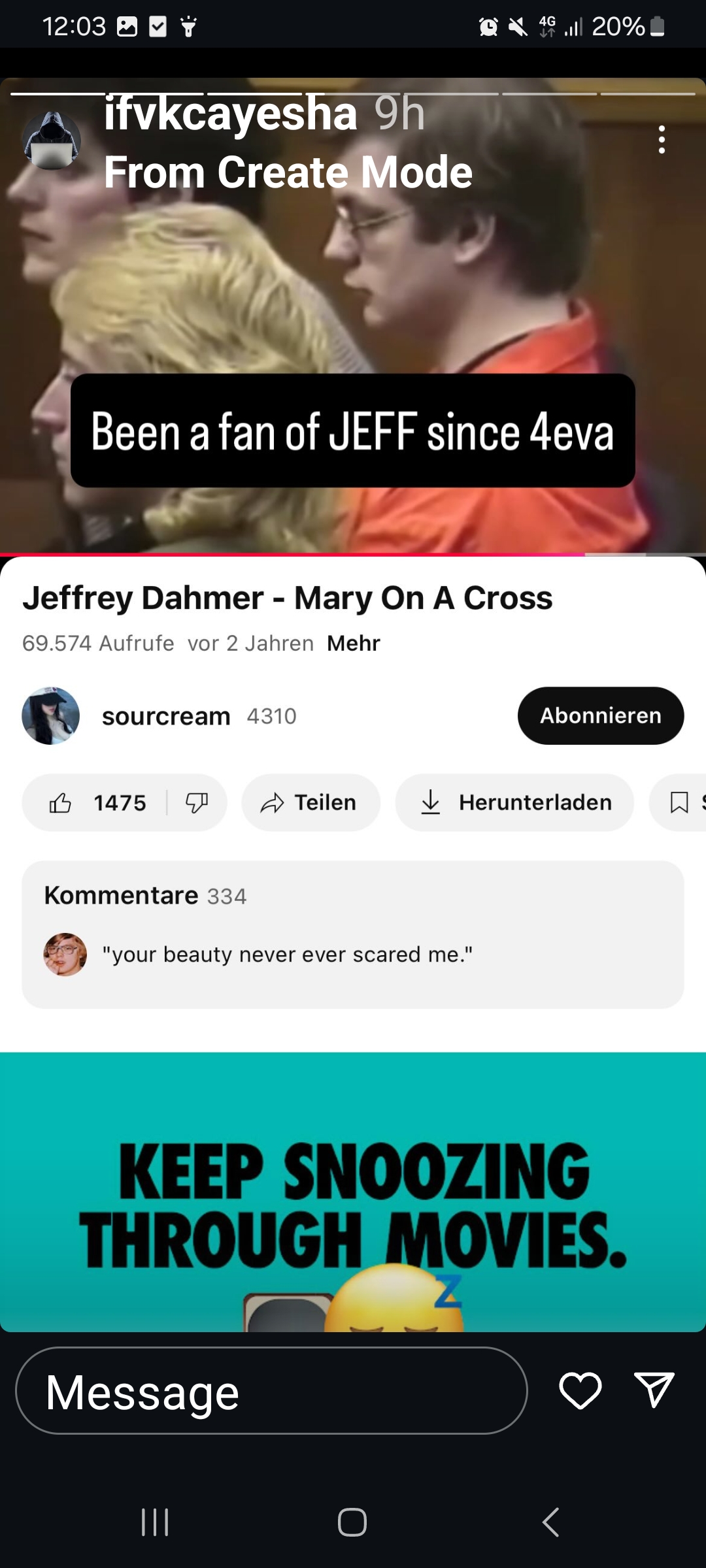Tap the Message reply field
706x1568 pixels.
pos(271,1392)
